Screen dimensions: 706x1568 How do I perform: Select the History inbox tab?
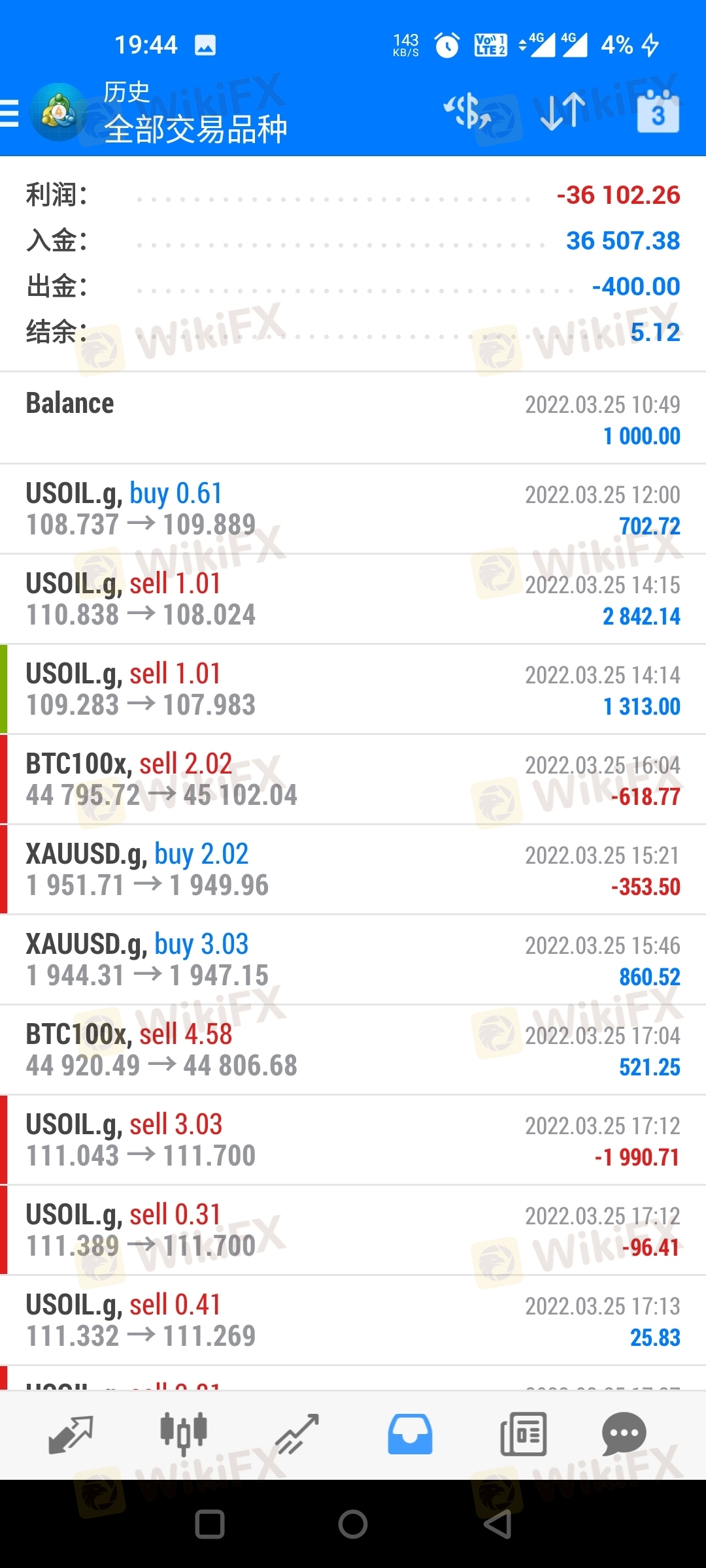[x=410, y=1434]
